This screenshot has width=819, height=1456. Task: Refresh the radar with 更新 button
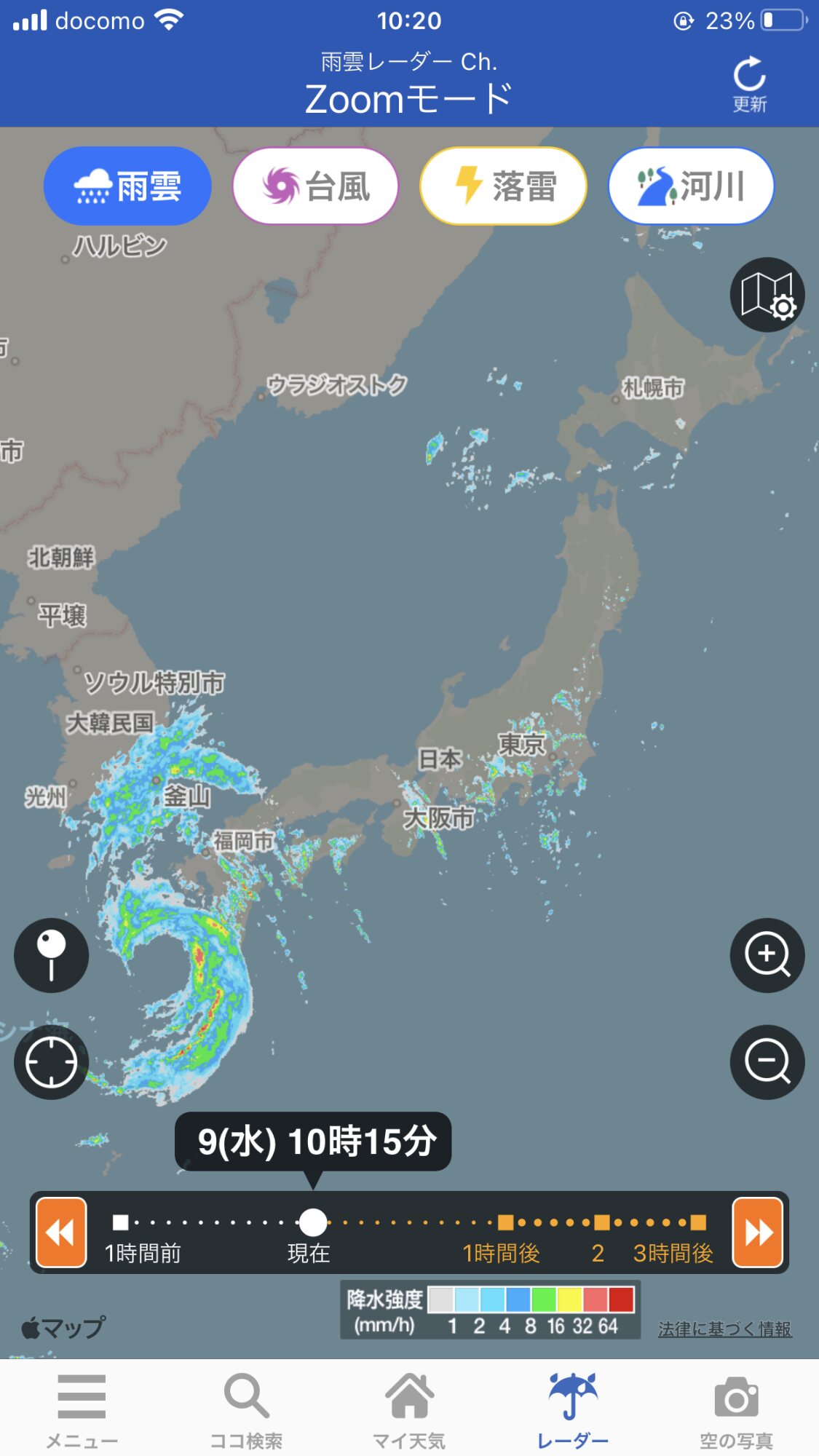click(749, 84)
